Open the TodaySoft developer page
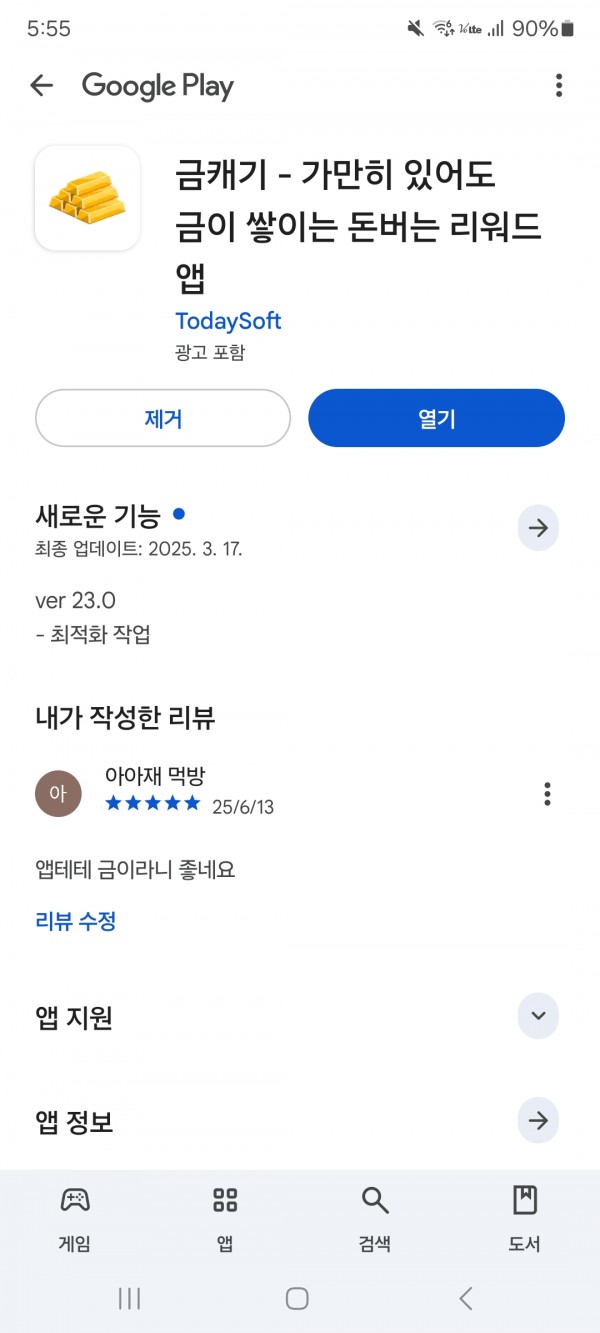Image resolution: width=600 pixels, height=1333 pixels. coord(228,321)
